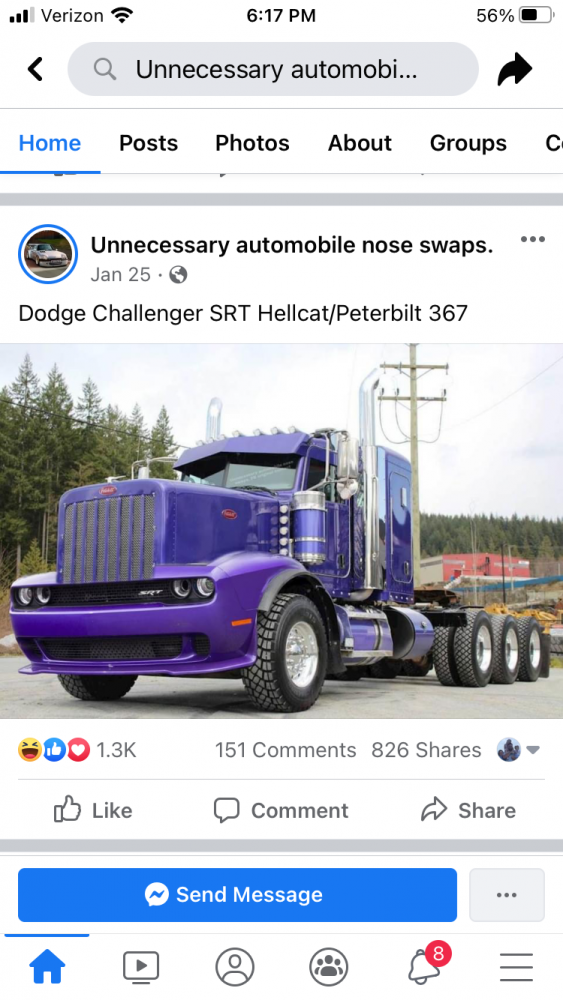Like the Hellcat/Peterbilt post
The image size is (563, 1000).
pos(93,810)
